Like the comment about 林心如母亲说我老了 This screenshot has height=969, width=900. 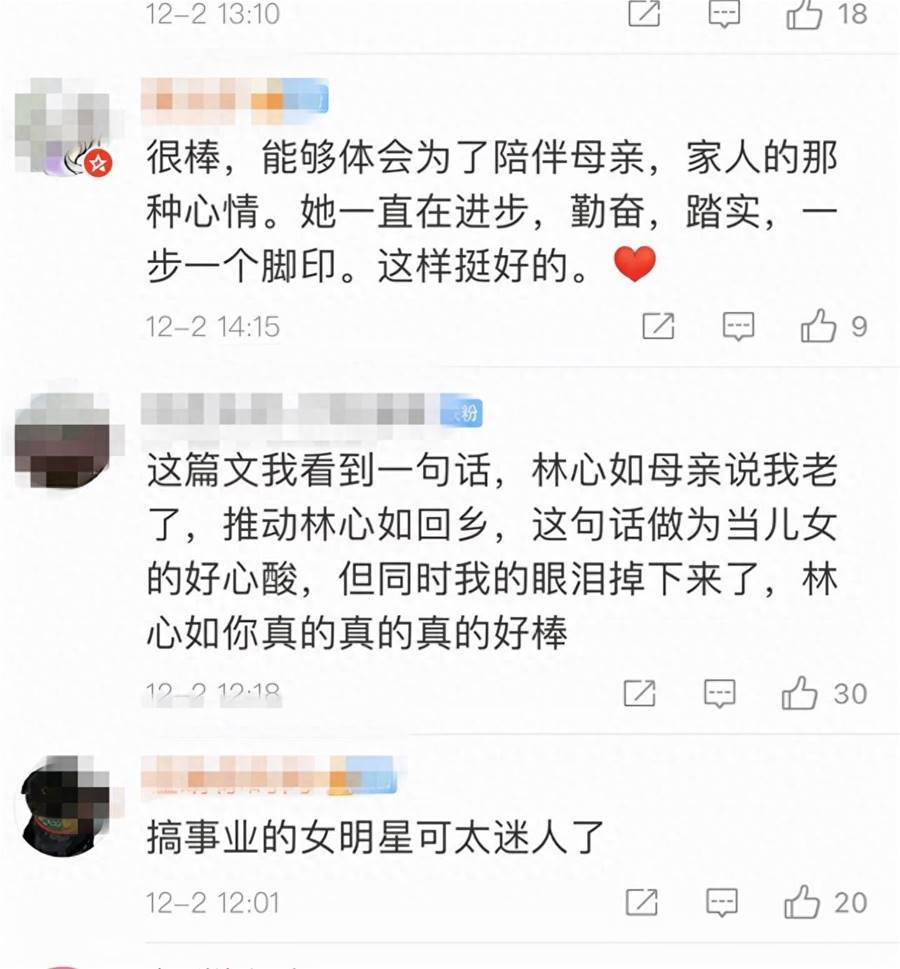pos(801,693)
